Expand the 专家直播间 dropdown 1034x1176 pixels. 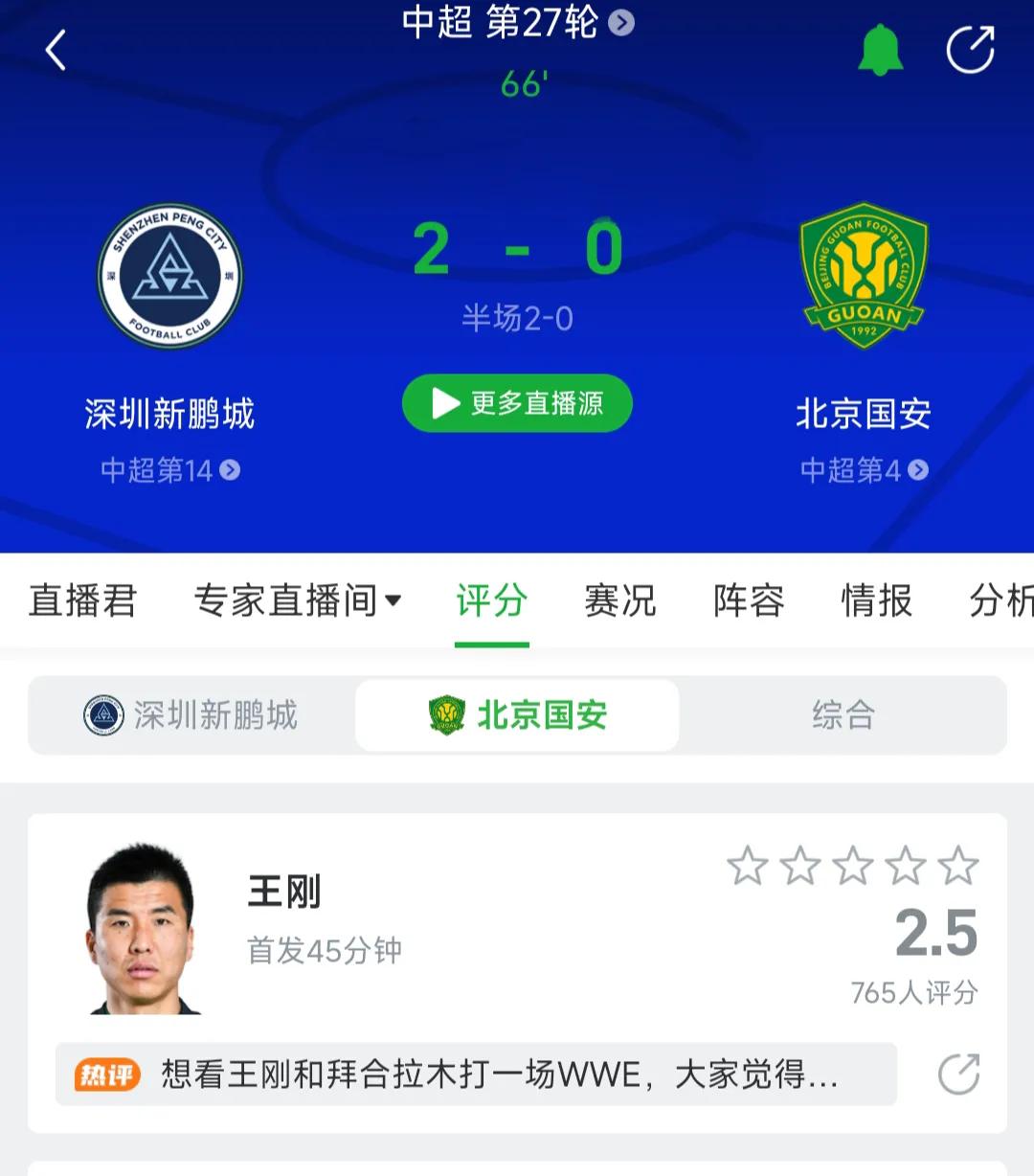pos(297,601)
